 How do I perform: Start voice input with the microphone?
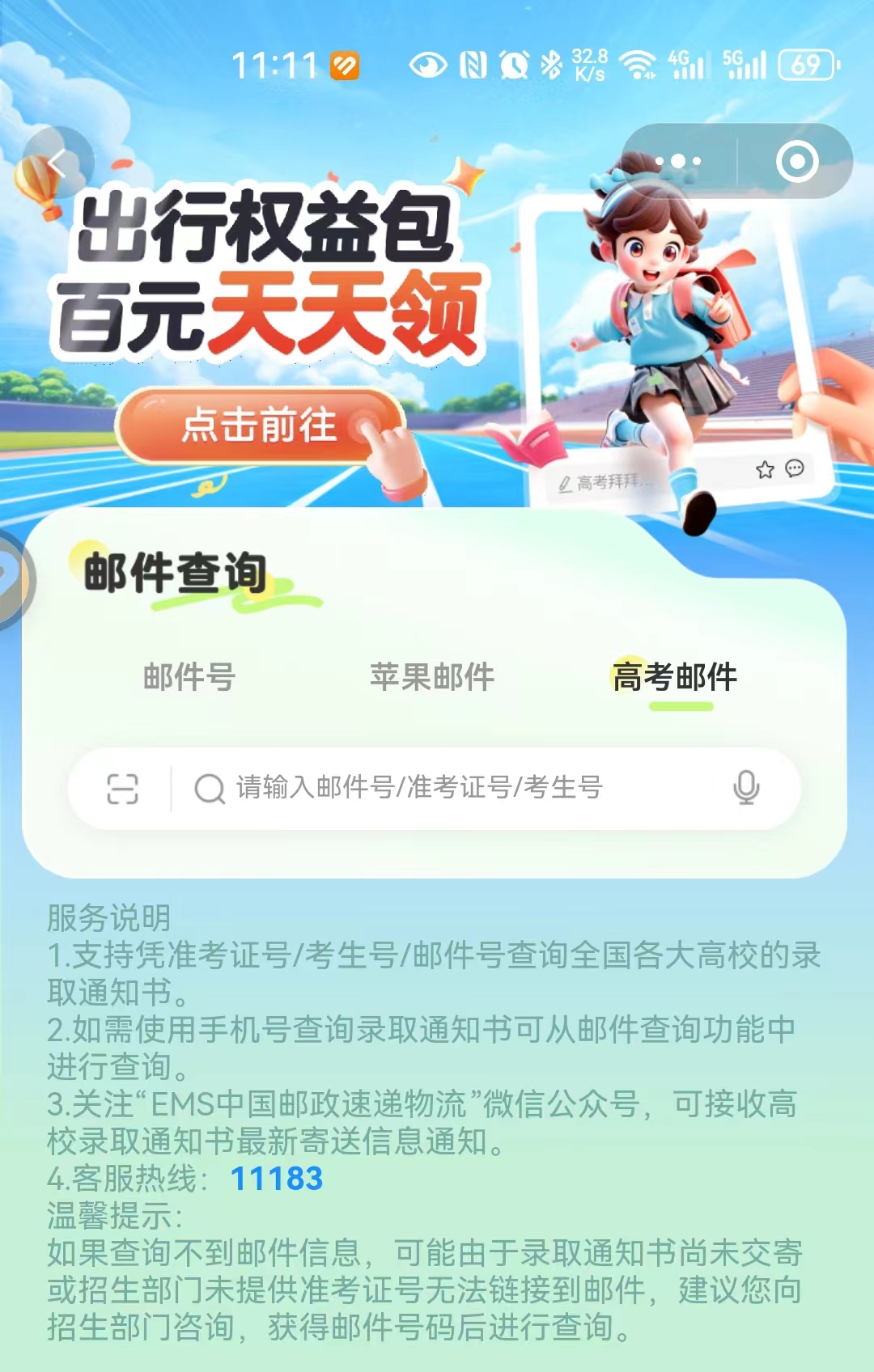745,787
